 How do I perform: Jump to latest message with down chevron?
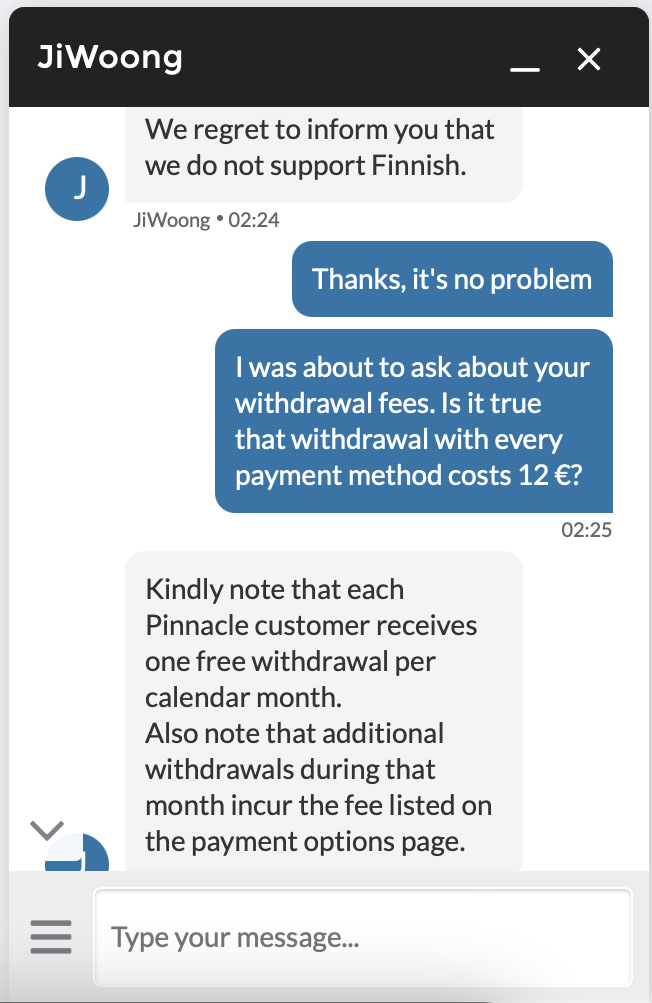pos(47,829)
